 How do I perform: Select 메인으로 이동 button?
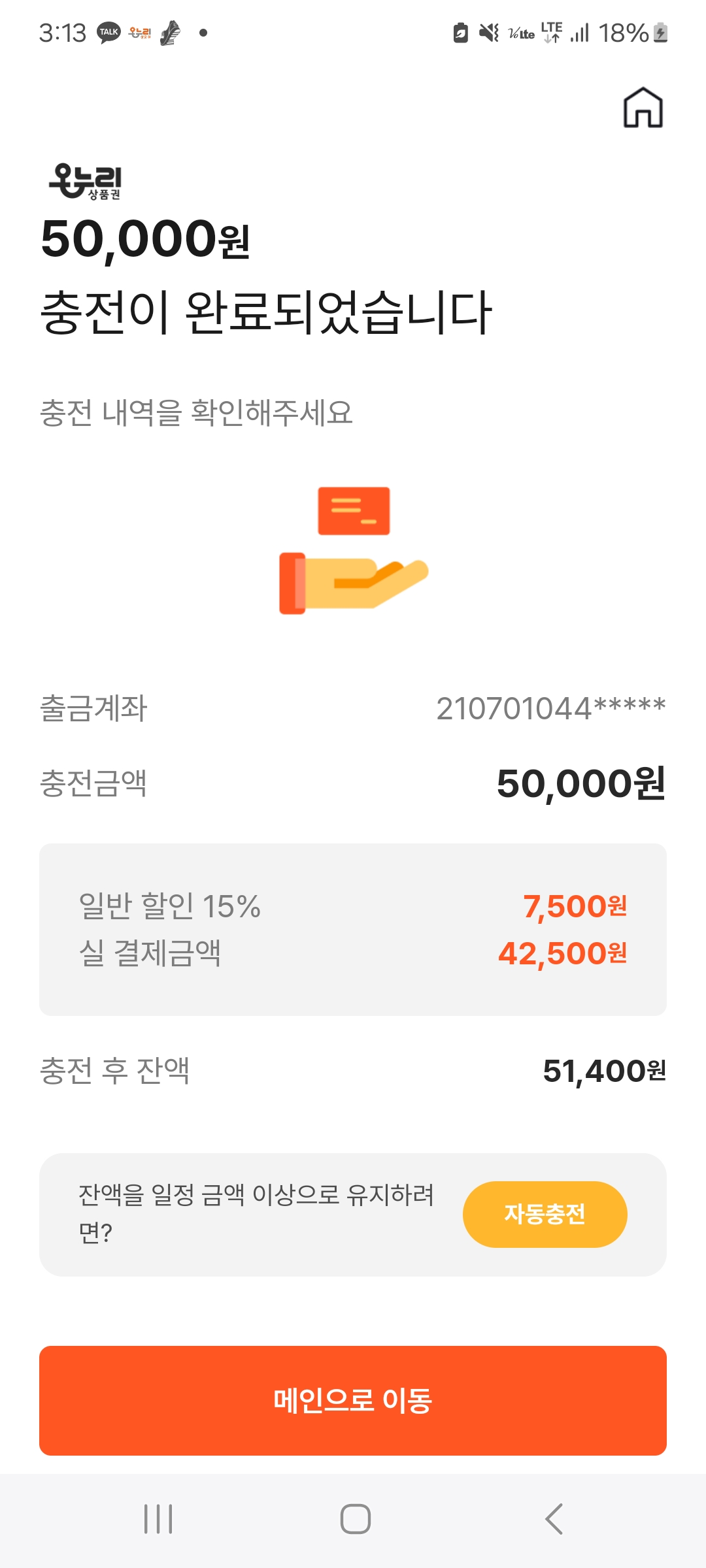point(353,1401)
